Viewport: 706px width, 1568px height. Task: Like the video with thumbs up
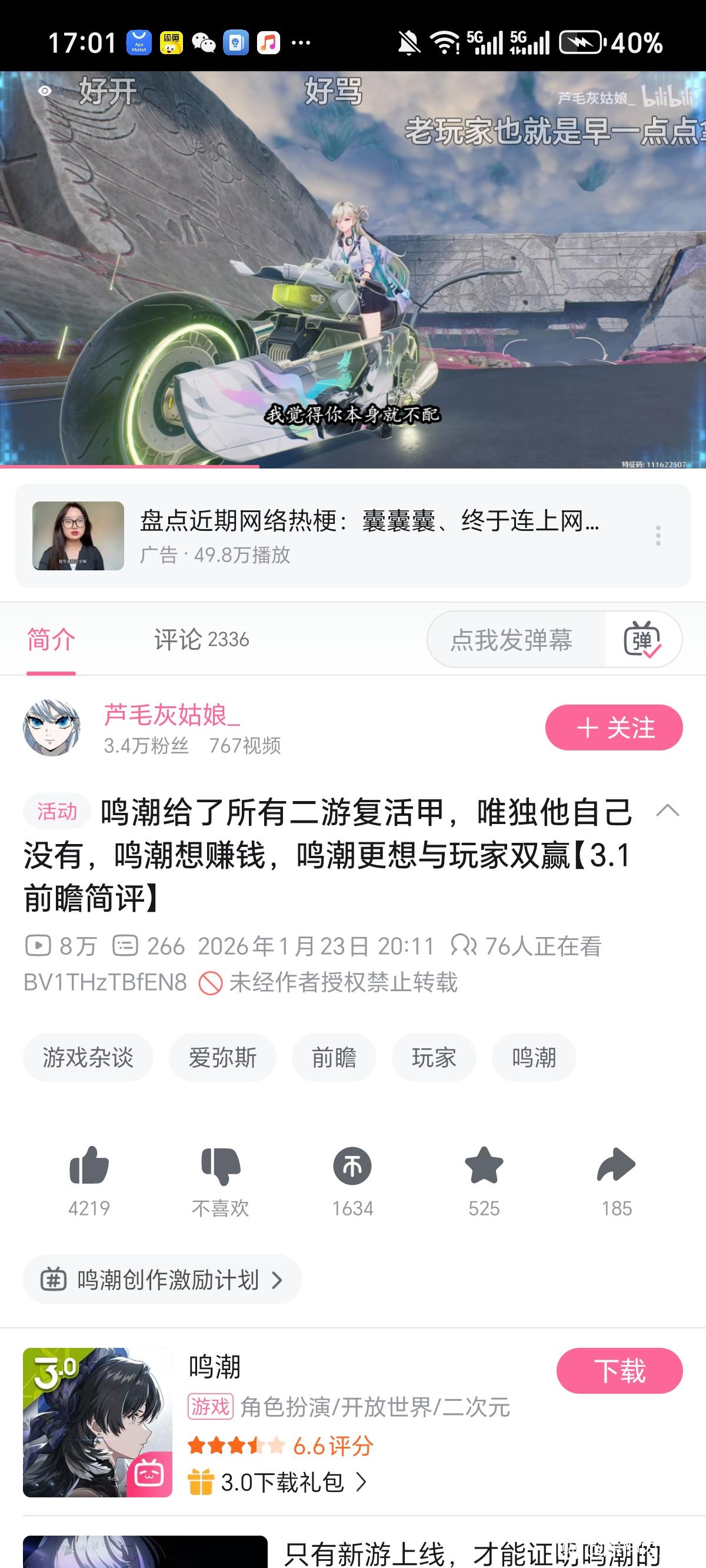click(89, 1166)
